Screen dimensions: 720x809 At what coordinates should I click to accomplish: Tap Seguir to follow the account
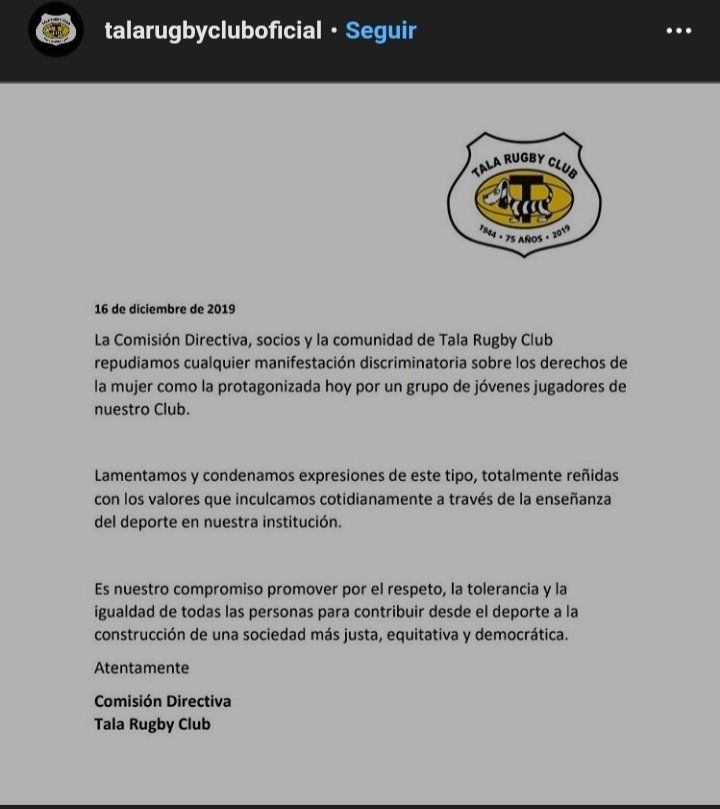[x=381, y=31]
